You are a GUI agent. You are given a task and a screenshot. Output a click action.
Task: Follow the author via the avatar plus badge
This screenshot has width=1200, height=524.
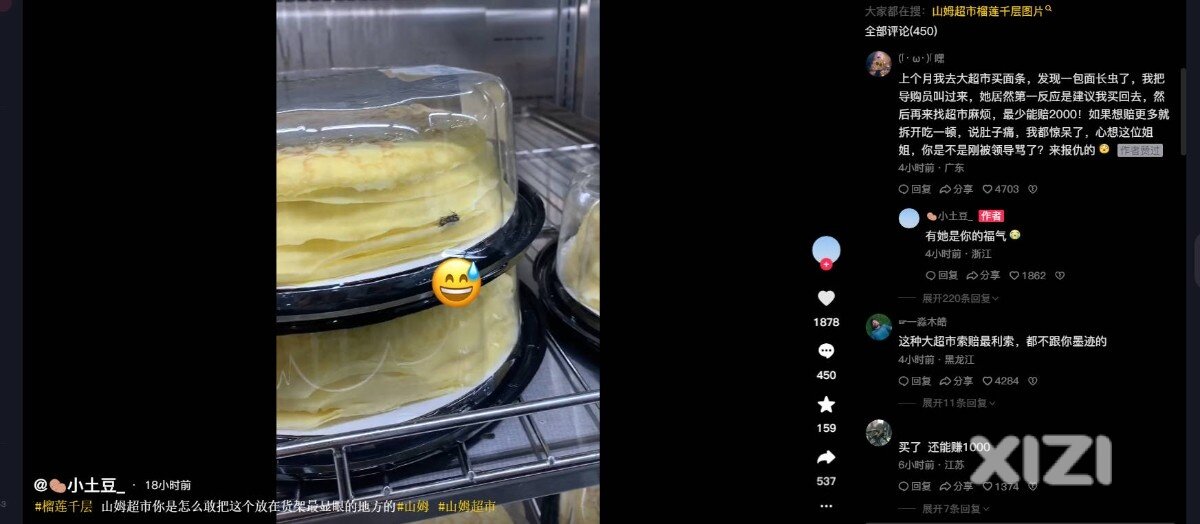point(826,265)
